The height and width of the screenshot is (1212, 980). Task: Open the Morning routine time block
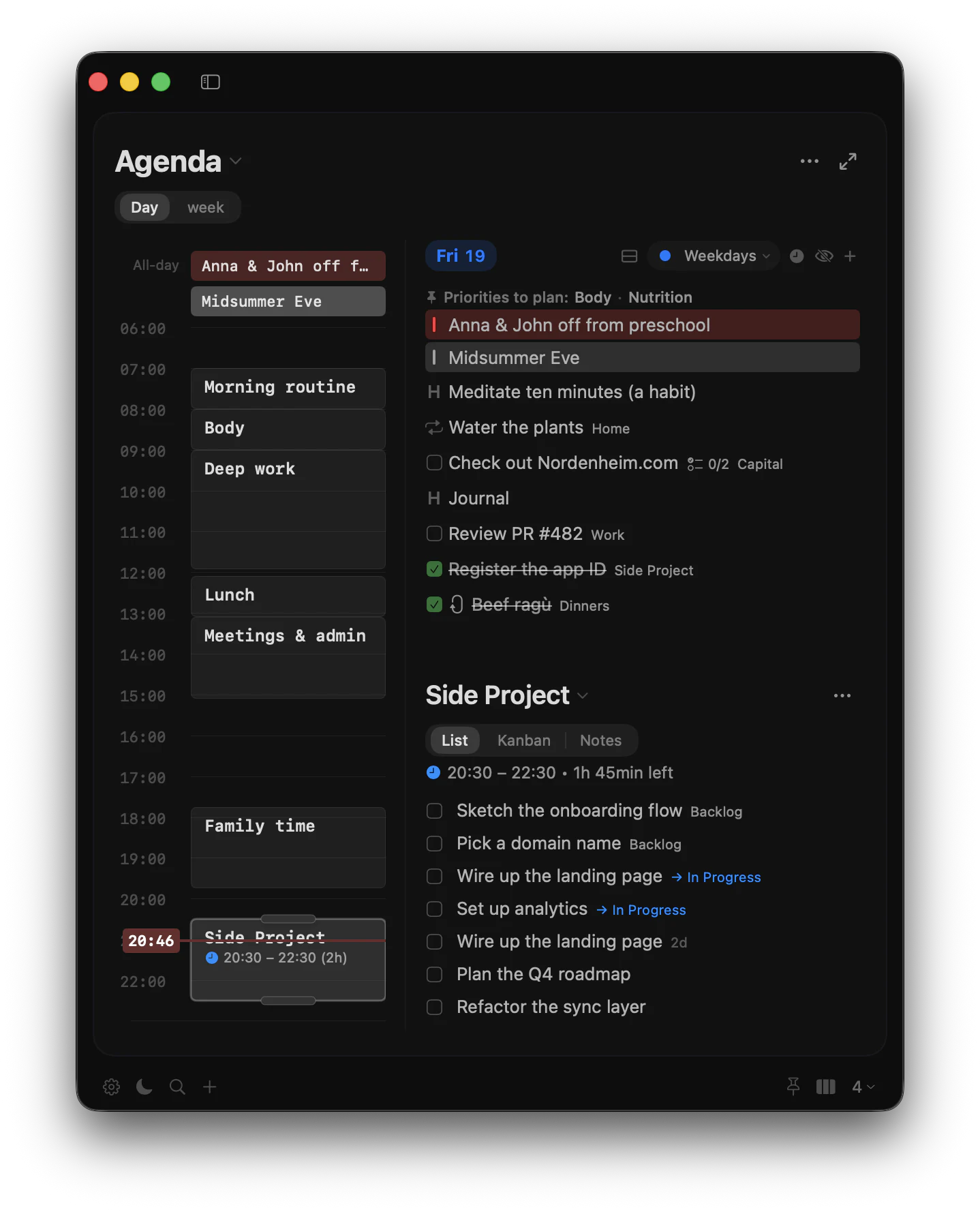(288, 388)
